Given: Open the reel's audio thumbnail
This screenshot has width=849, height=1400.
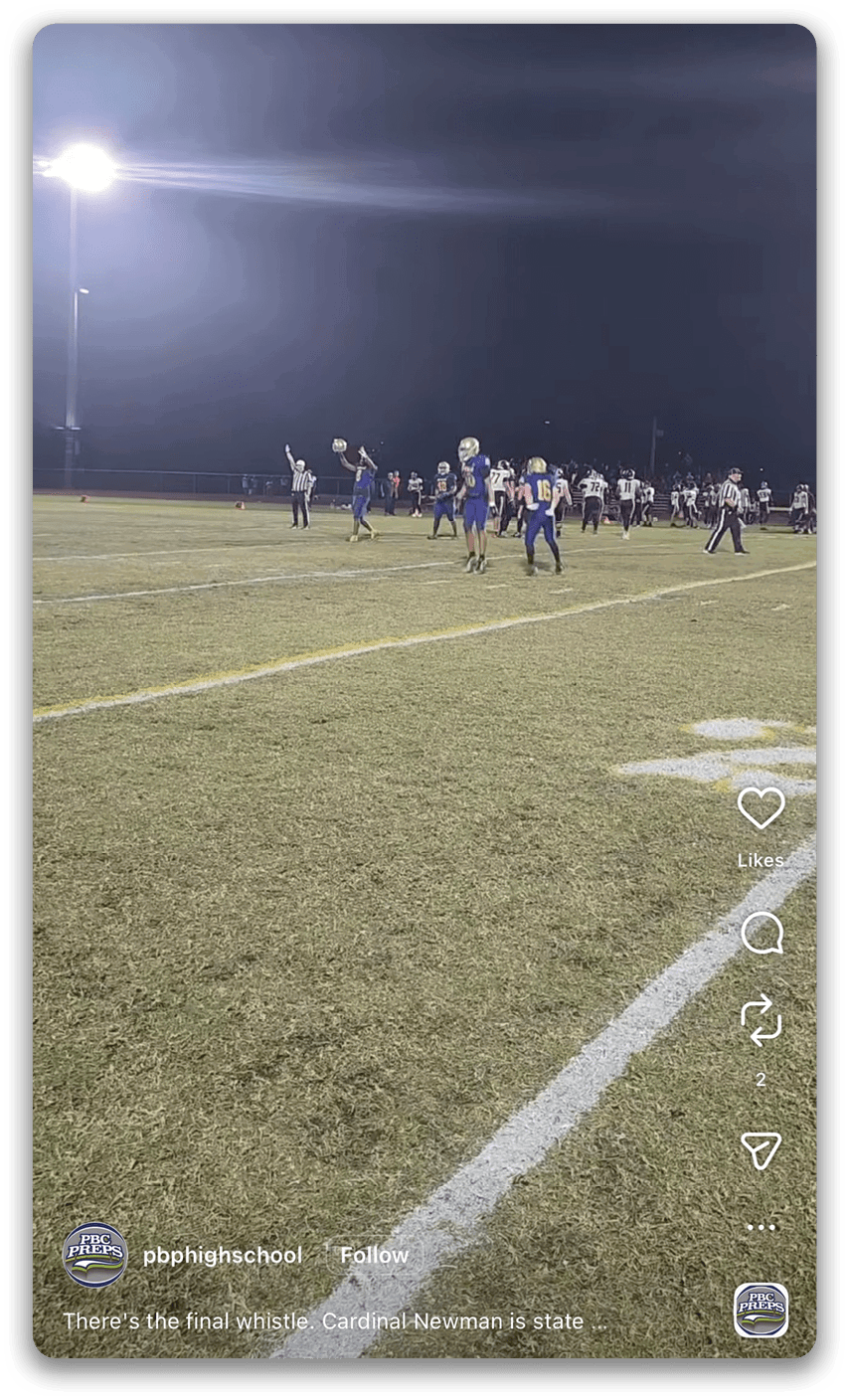Looking at the screenshot, I should tap(761, 1310).
